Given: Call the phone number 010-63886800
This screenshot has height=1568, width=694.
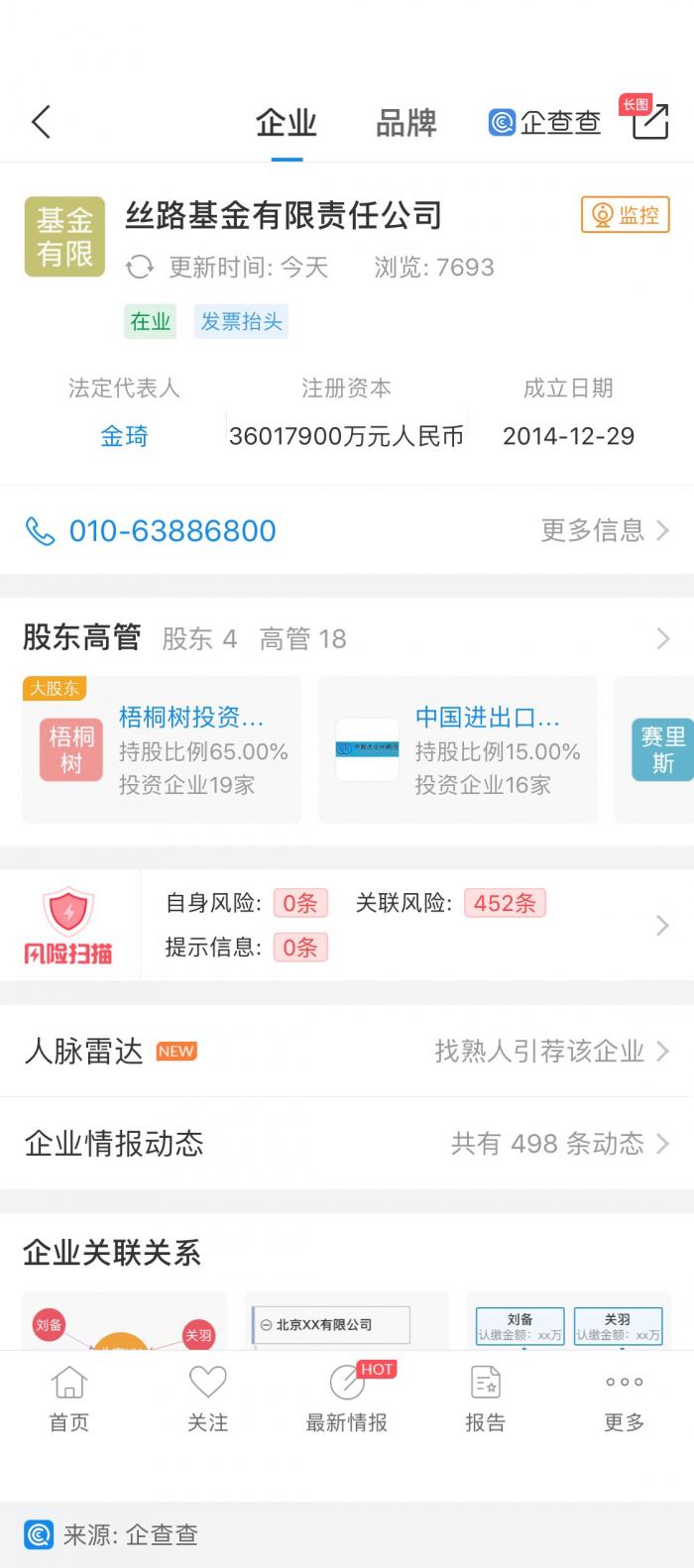Looking at the screenshot, I should click(172, 531).
